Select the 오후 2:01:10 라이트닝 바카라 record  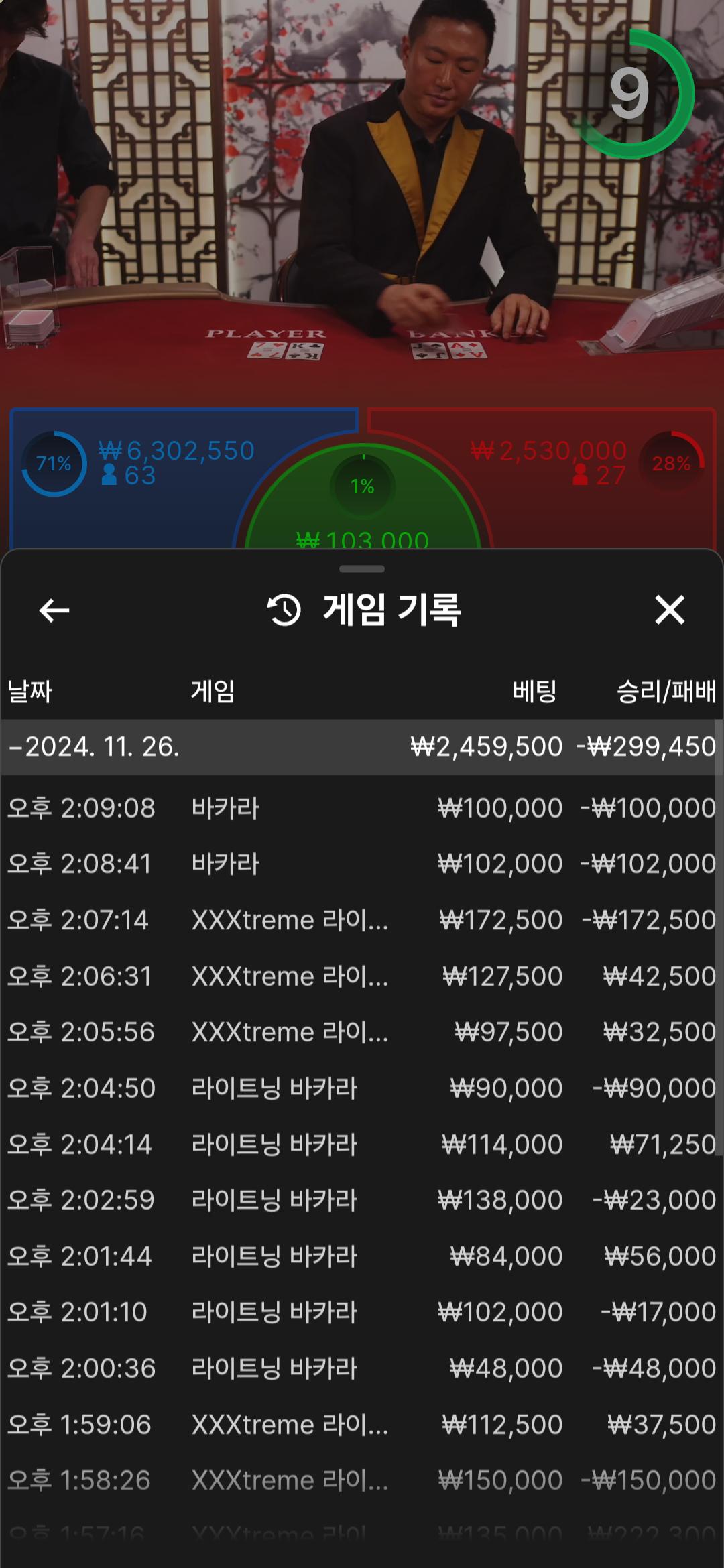[x=362, y=1312]
